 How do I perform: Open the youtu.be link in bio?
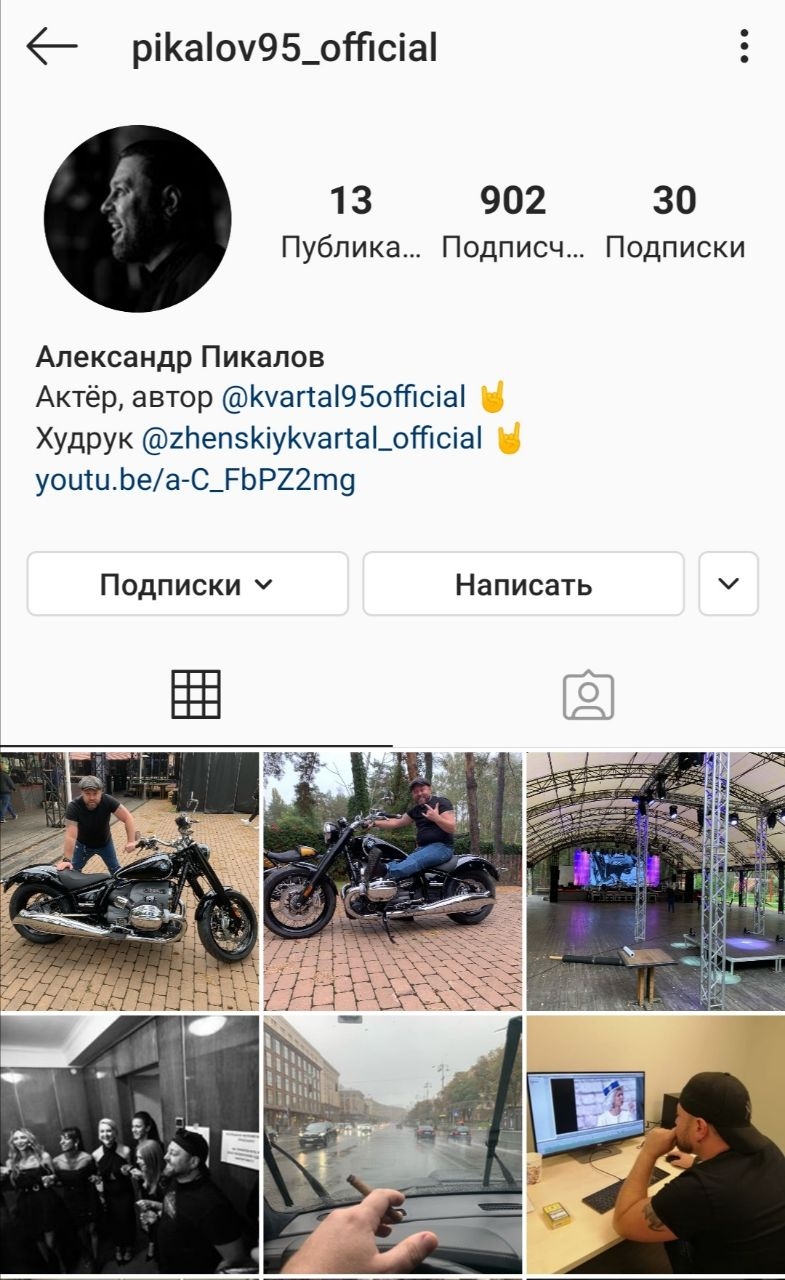tap(195, 480)
